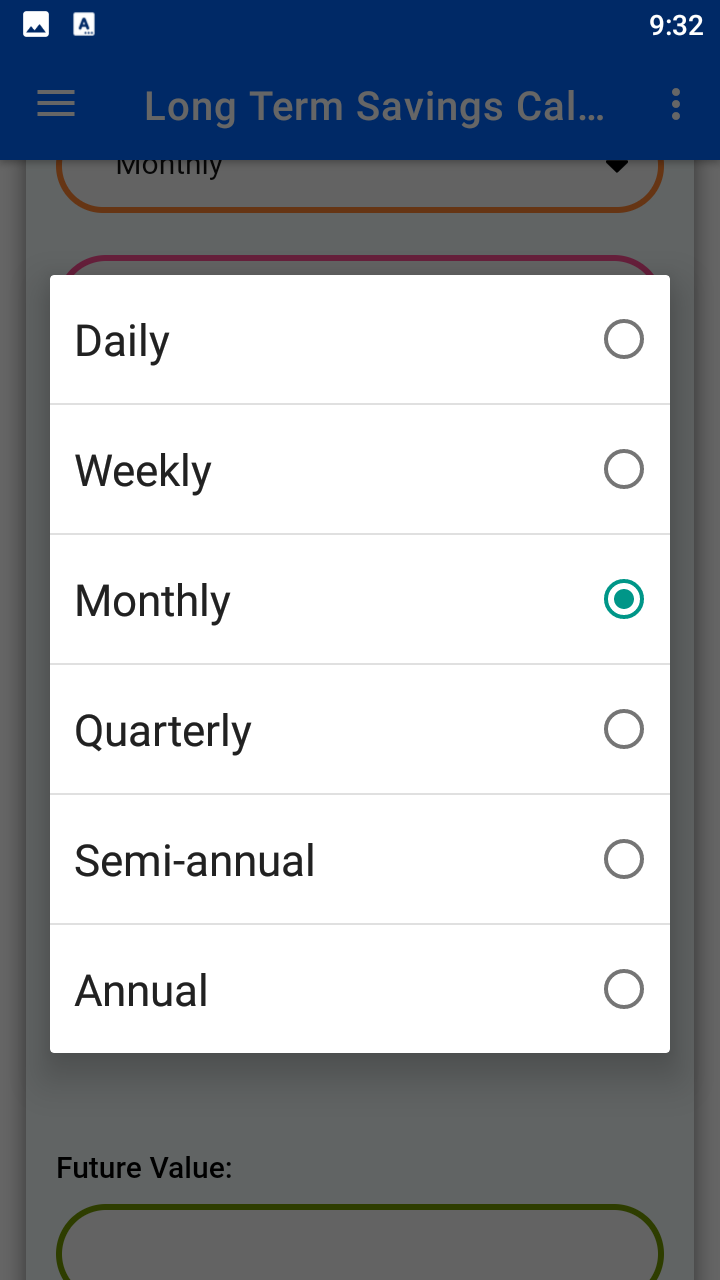This screenshot has width=720, height=1280.
Task: Click the Future Value label
Action: coord(144,1167)
